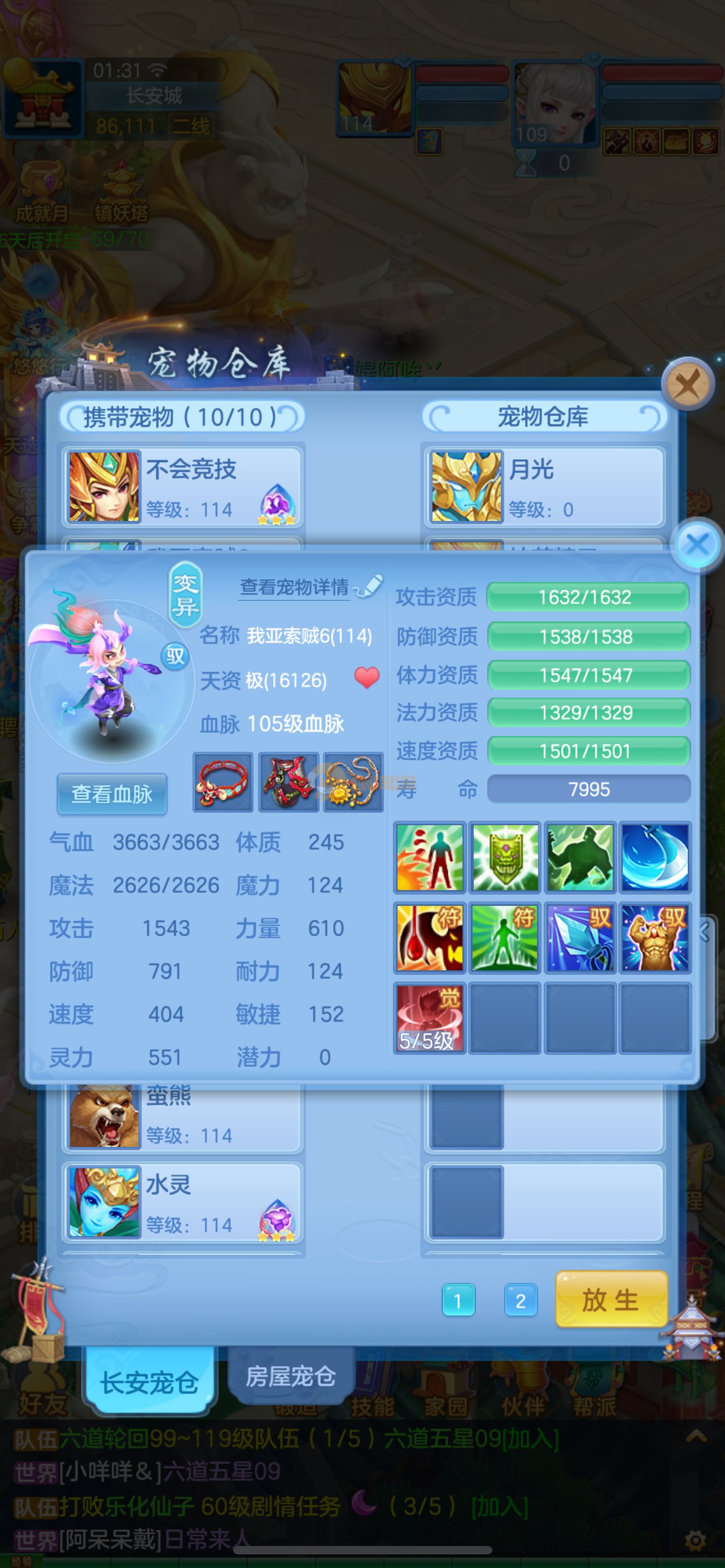Viewport: 725px width, 1568px height.
Task: Tap the heart favorite icon beside 天资
Action: [366, 677]
